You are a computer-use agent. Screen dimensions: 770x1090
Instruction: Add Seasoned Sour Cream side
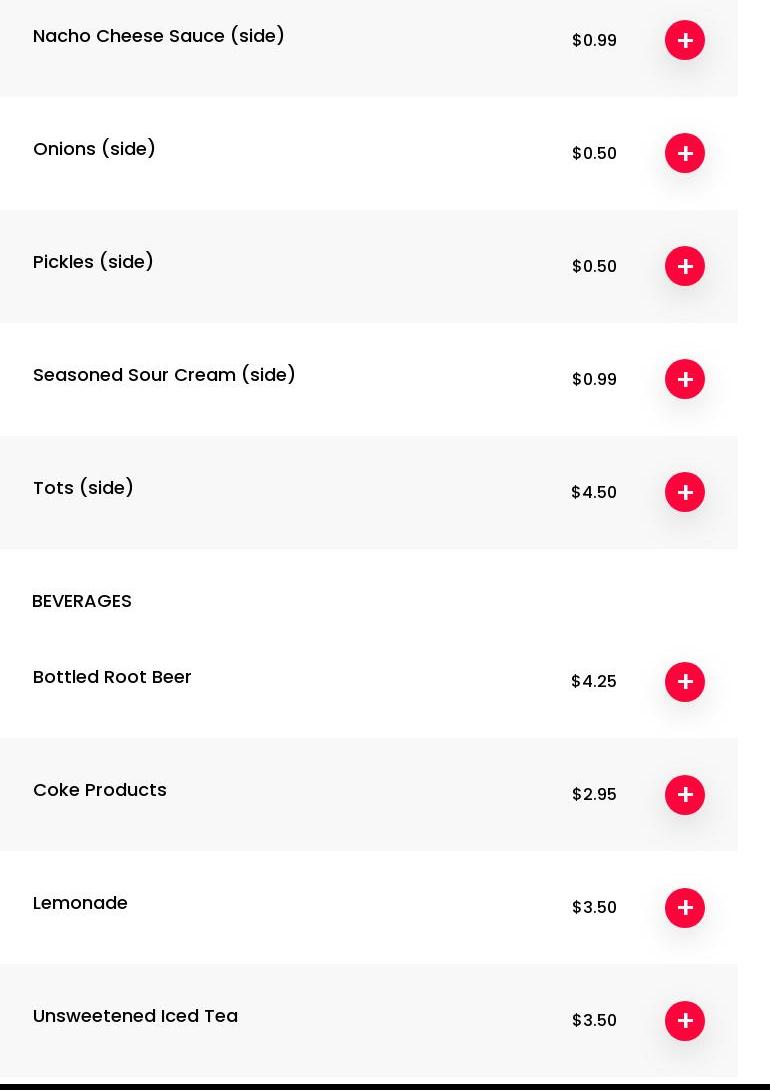pos(685,379)
